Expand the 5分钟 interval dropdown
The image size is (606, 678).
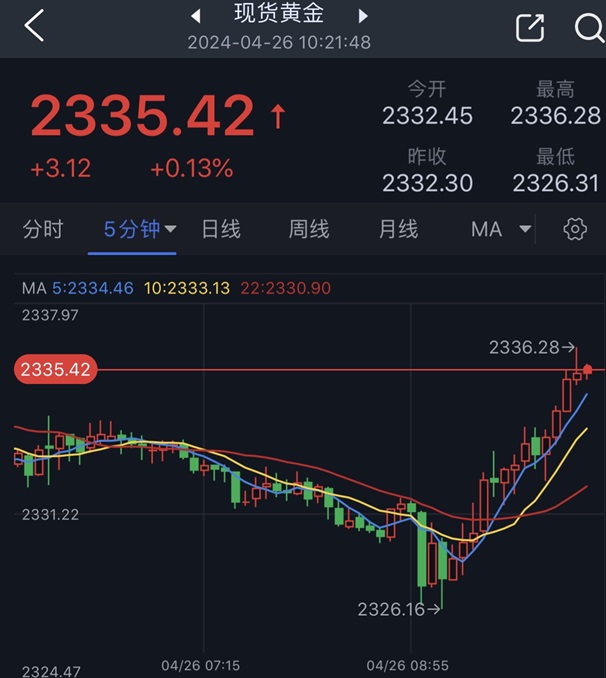point(139,229)
